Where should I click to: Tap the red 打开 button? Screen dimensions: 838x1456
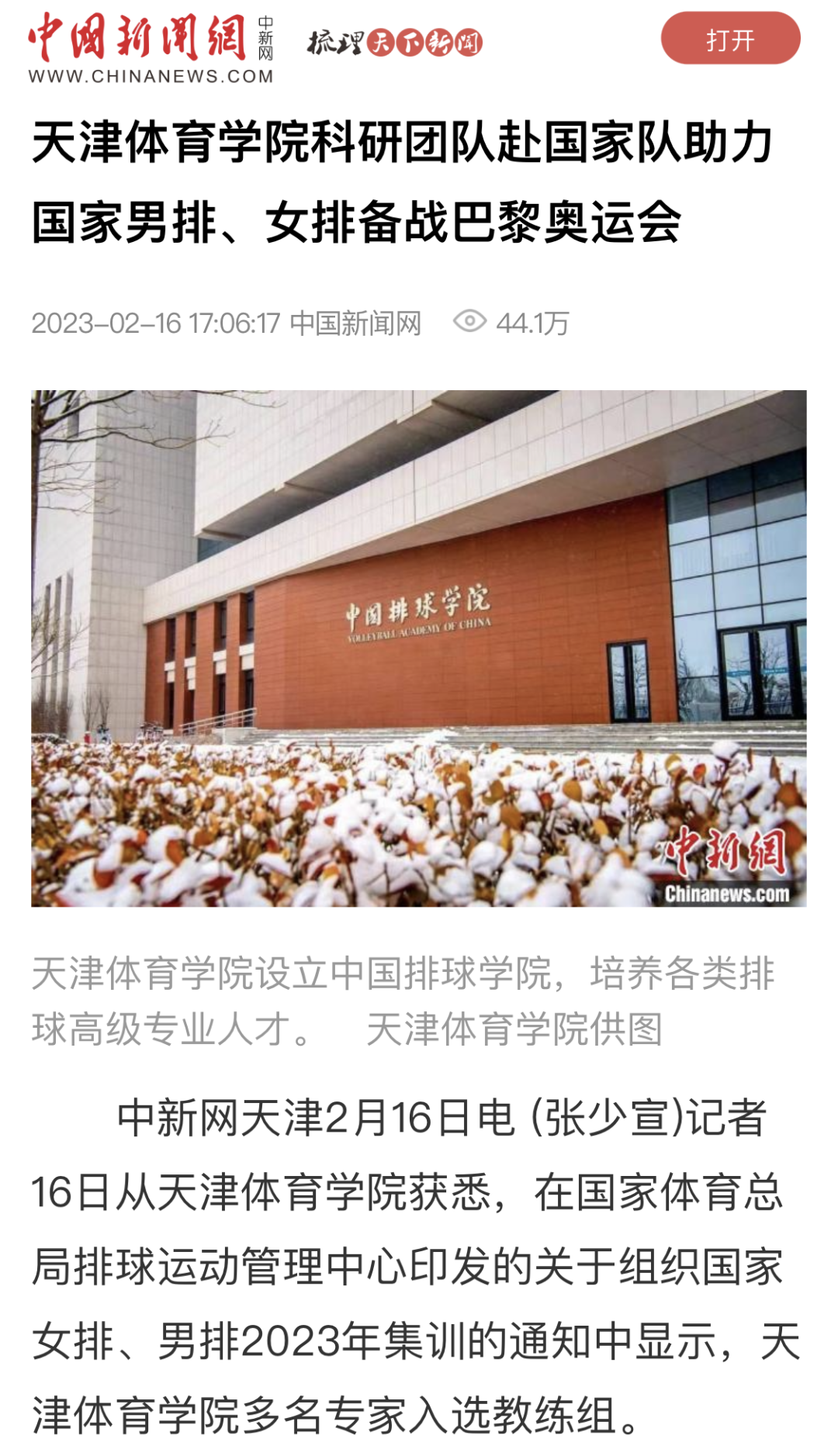point(729,39)
